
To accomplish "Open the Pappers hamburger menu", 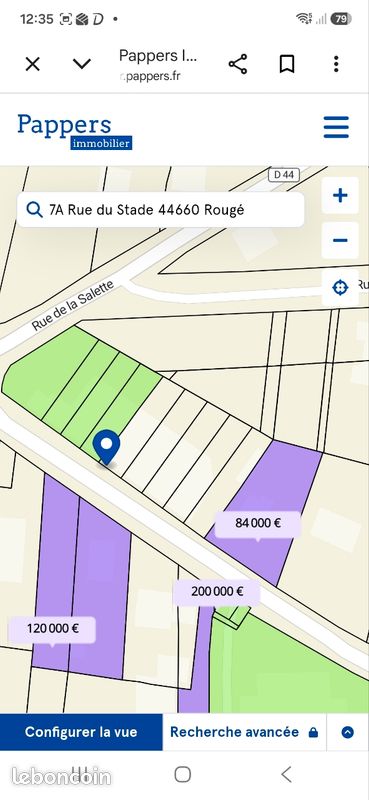I will [x=336, y=127].
